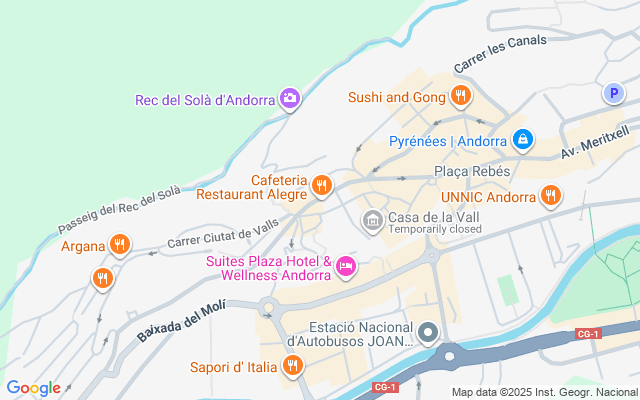Open the Casa de la Vall museum marker
The height and width of the screenshot is (400, 640).
[372, 219]
